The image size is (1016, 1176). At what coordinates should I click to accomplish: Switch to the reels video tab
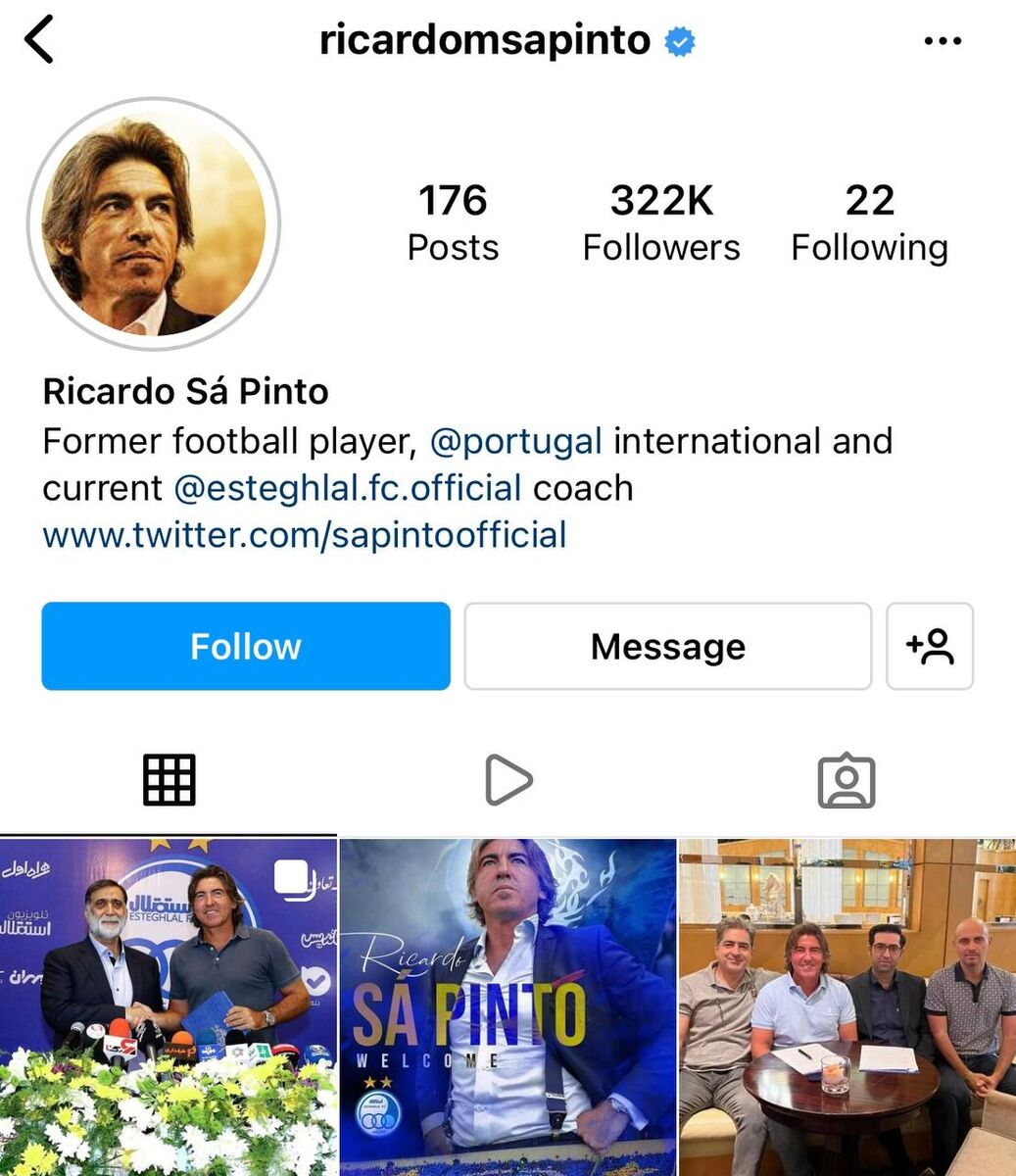click(508, 780)
